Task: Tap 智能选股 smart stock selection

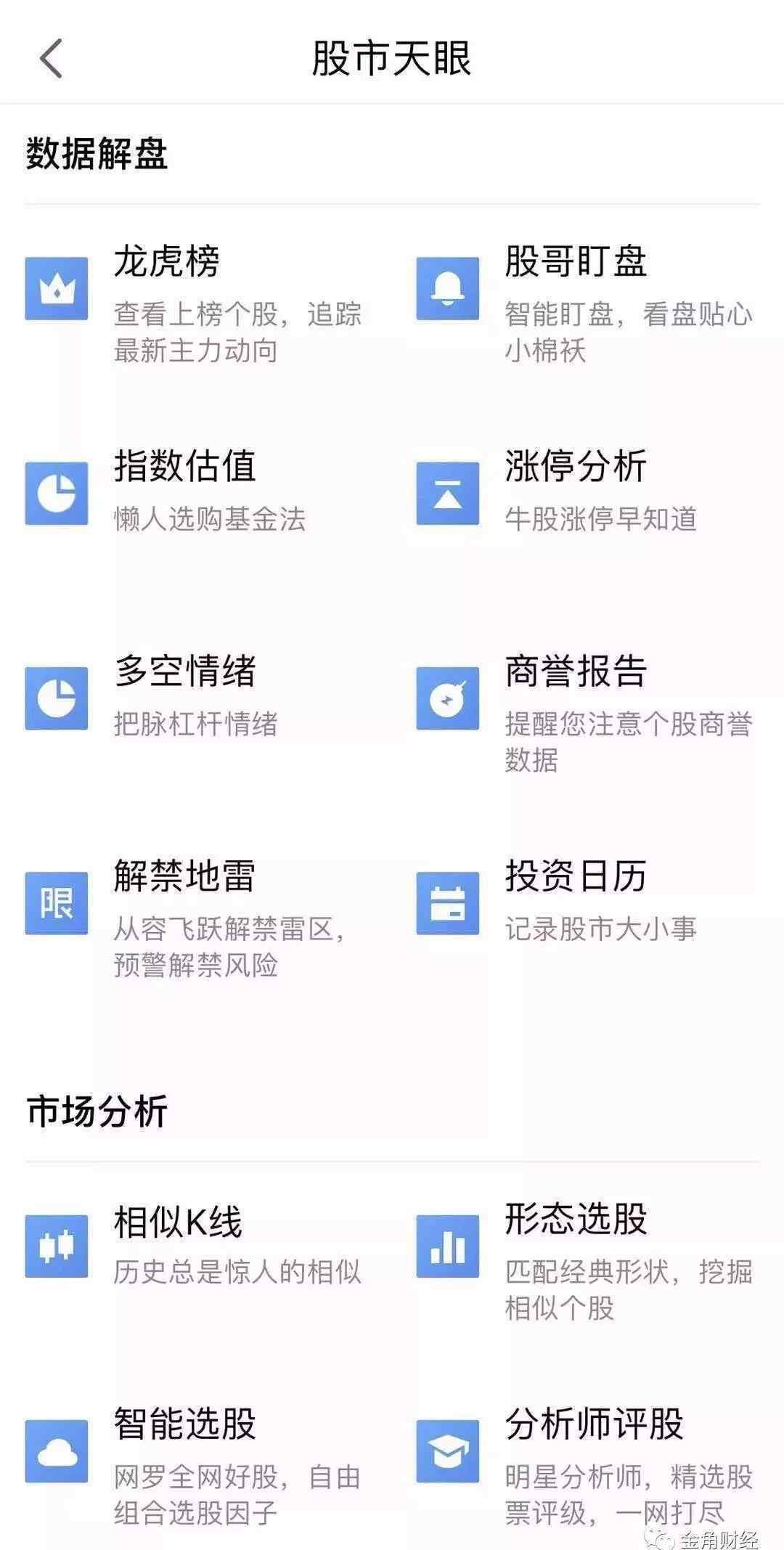Action: tap(196, 1467)
